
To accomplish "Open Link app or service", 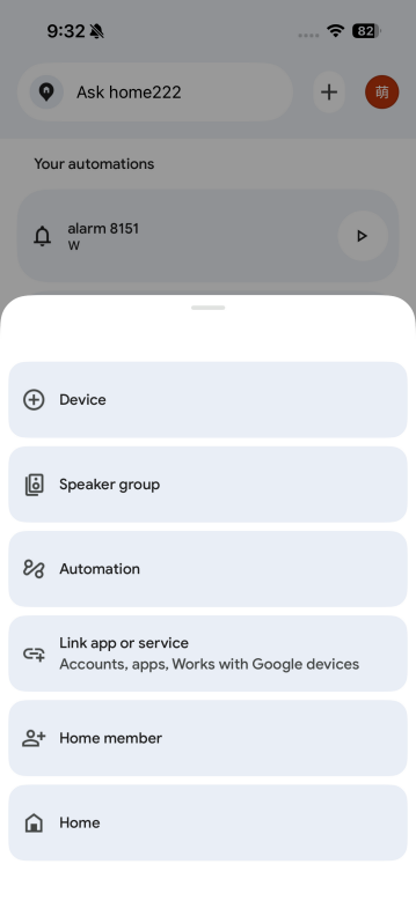I will pos(208,653).
